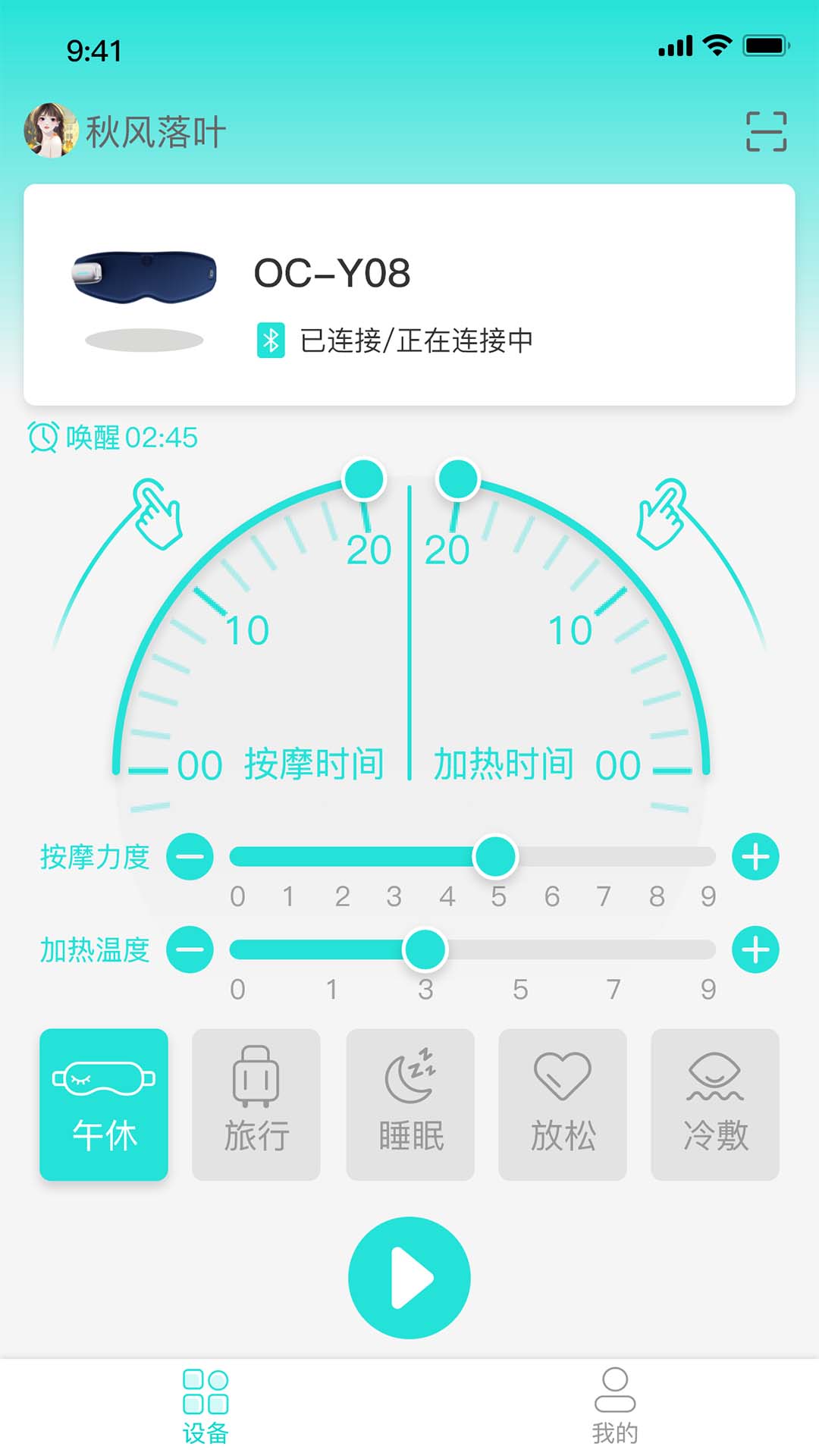Screen dimensions: 819x1456
Task: Select the 放松 relax mode heart icon
Action: pyautogui.click(x=562, y=1077)
